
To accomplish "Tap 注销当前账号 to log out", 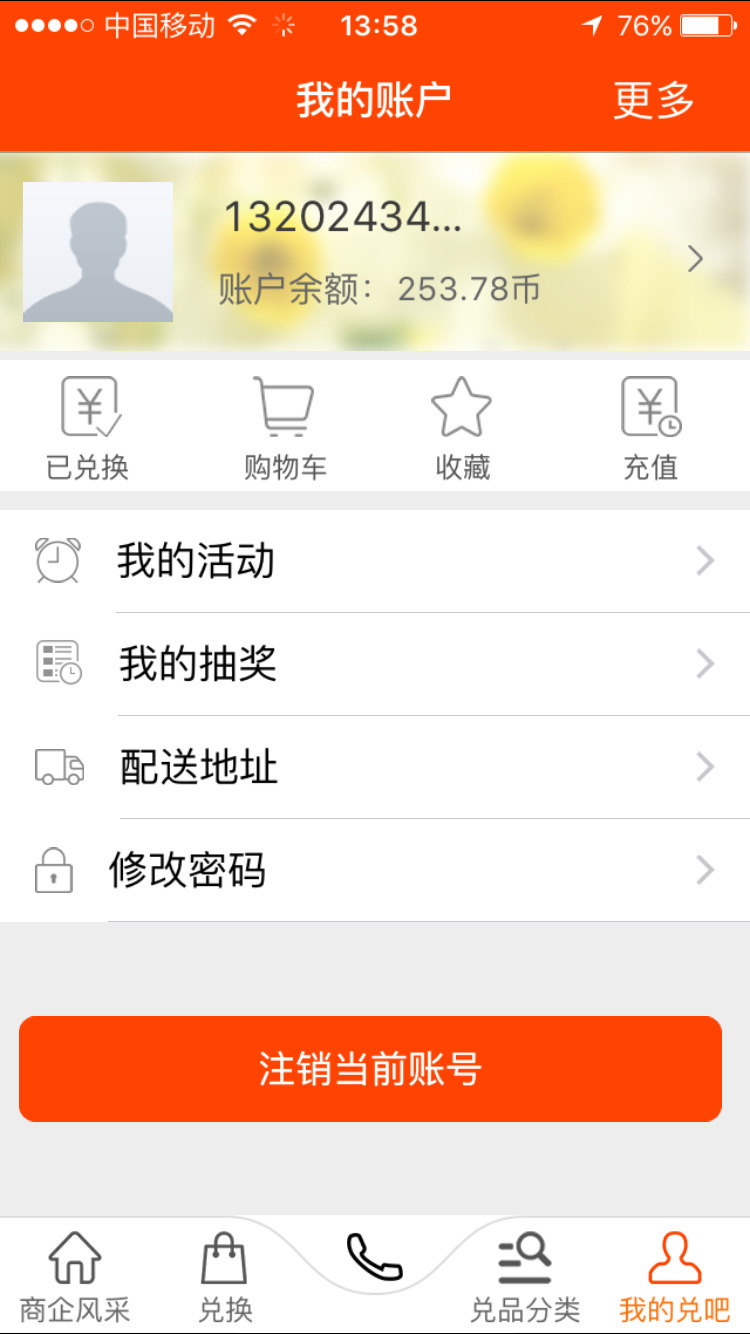I will [x=370, y=1069].
